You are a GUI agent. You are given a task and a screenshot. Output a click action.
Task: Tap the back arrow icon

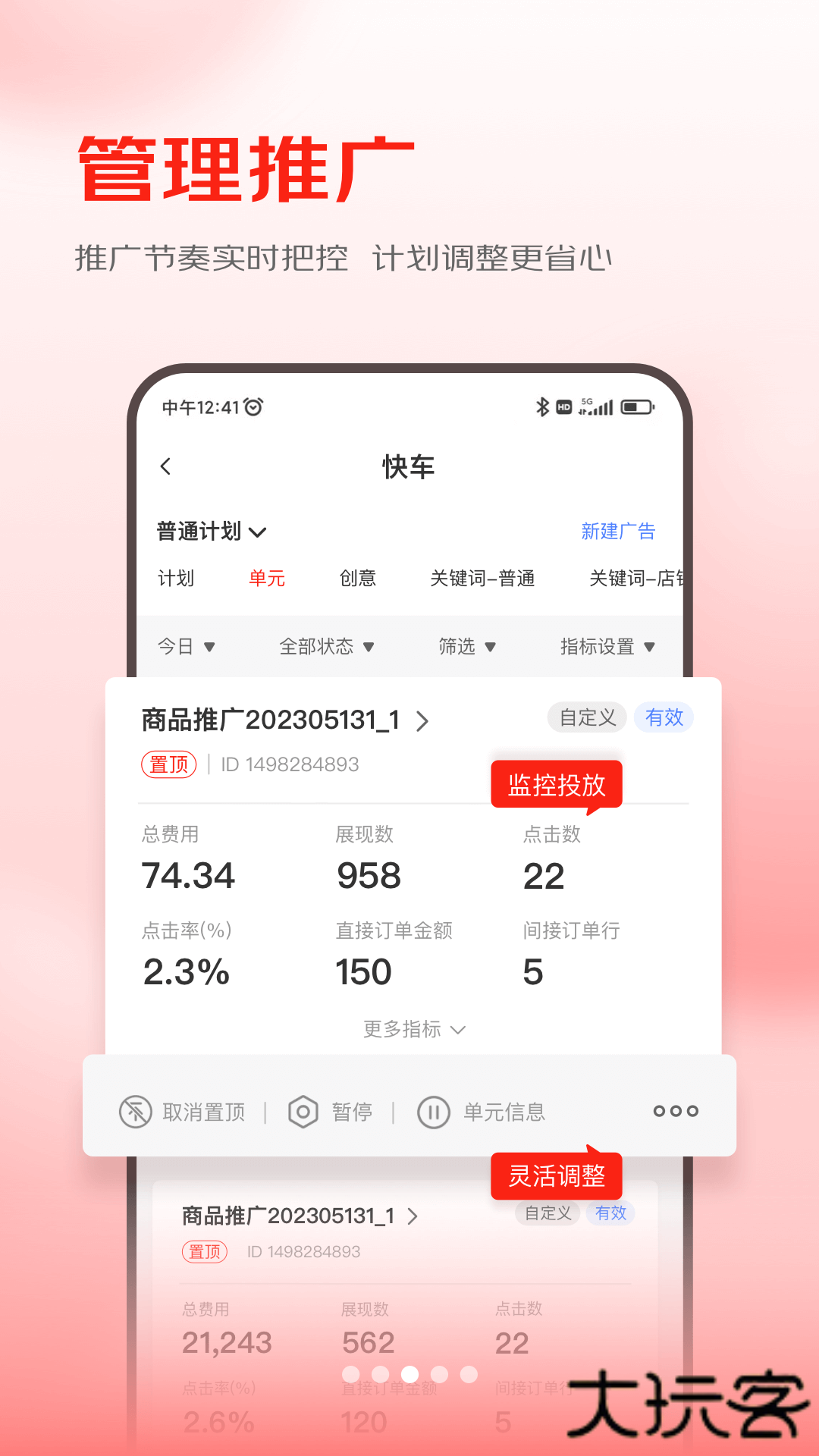click(x=165, y=466)
